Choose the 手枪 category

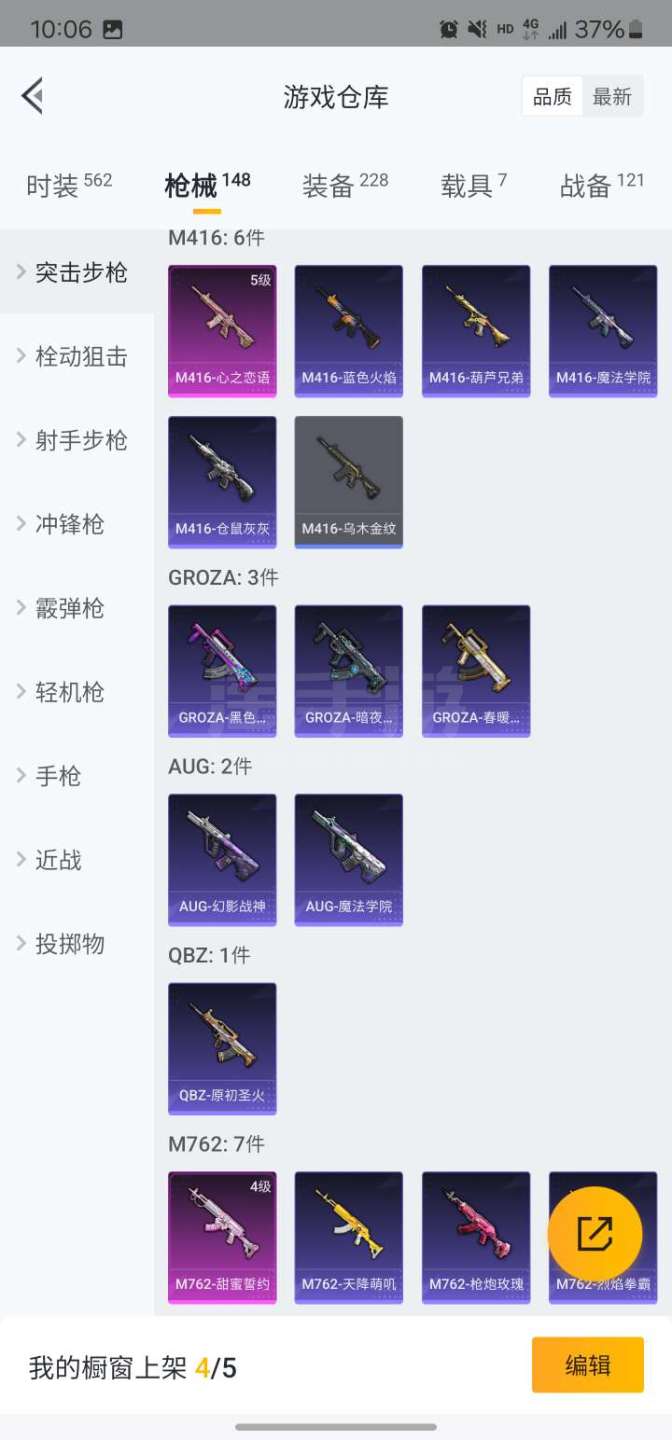58,776
